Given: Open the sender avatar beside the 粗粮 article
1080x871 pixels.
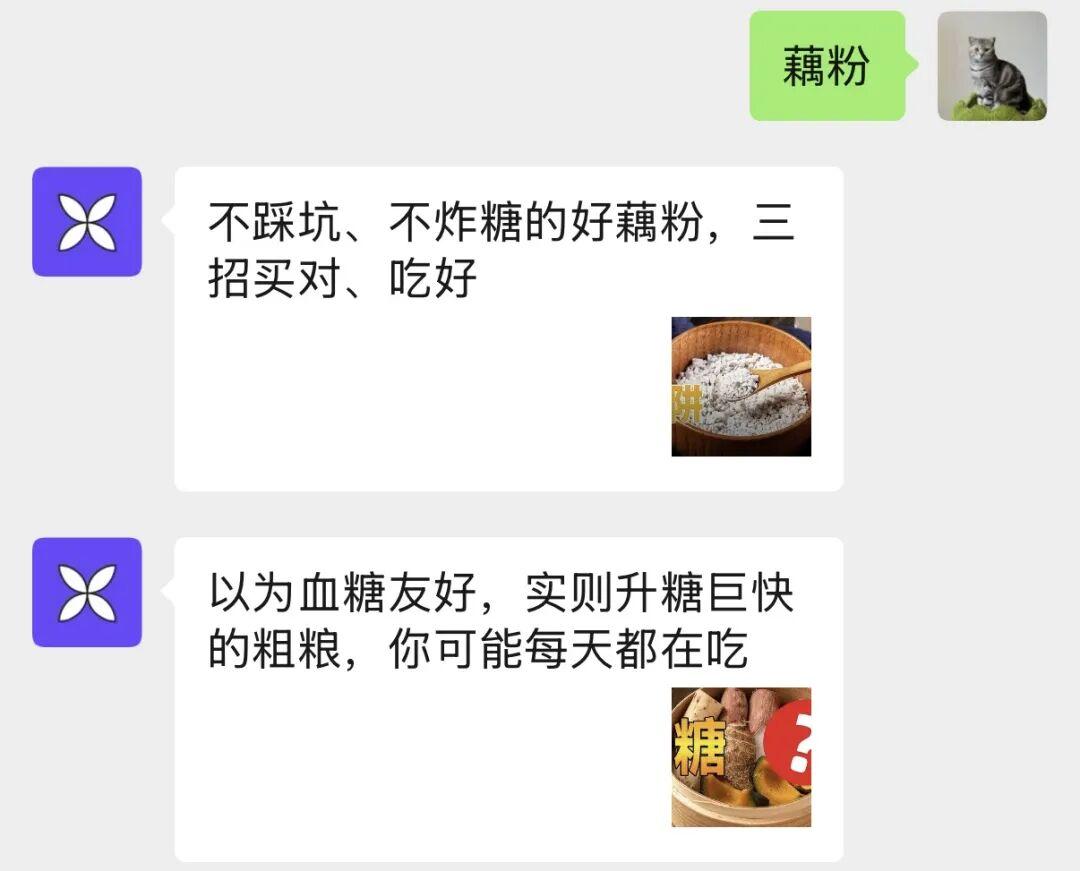Looking at the screenshot, I should tap(87, 592).
